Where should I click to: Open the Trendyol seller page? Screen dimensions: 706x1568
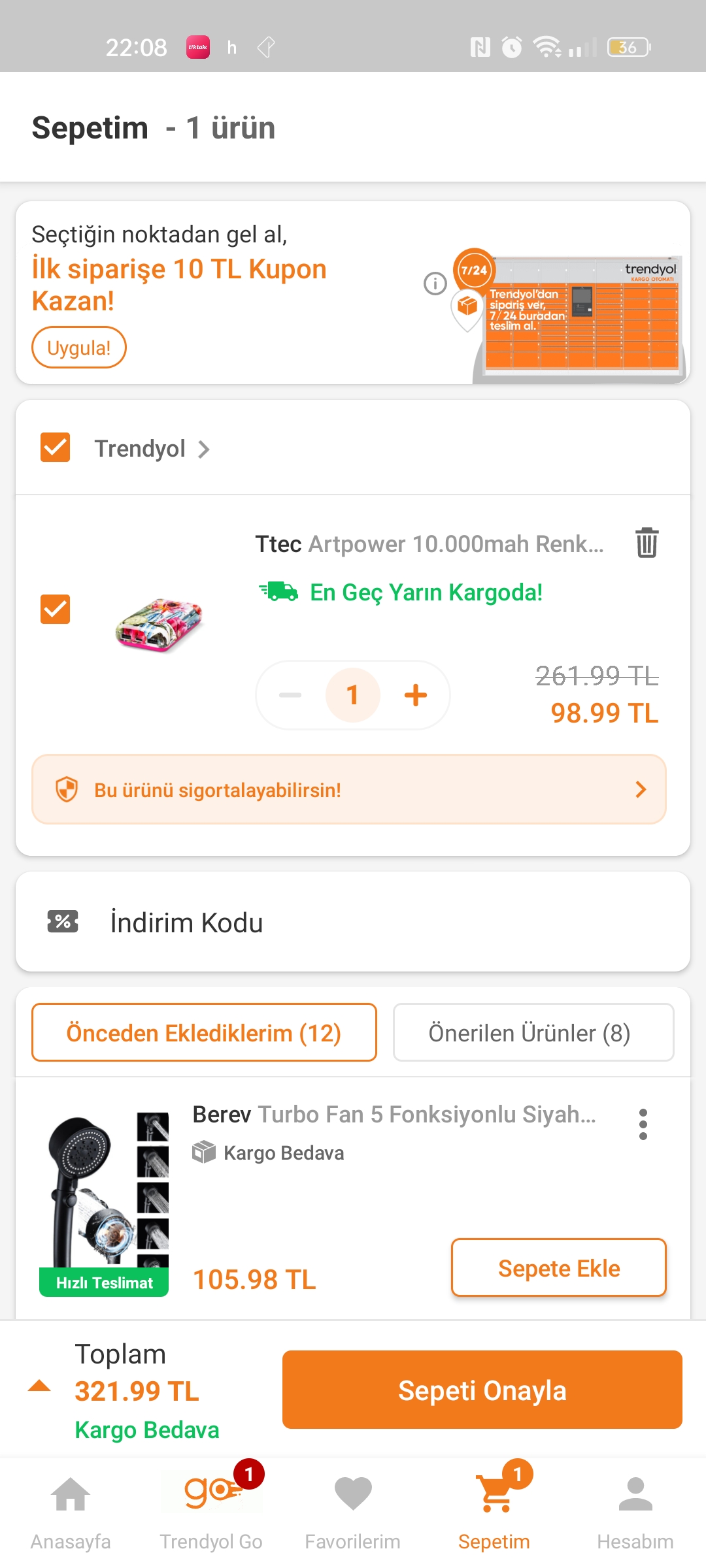pyautogui.click(x=152, y=449)
